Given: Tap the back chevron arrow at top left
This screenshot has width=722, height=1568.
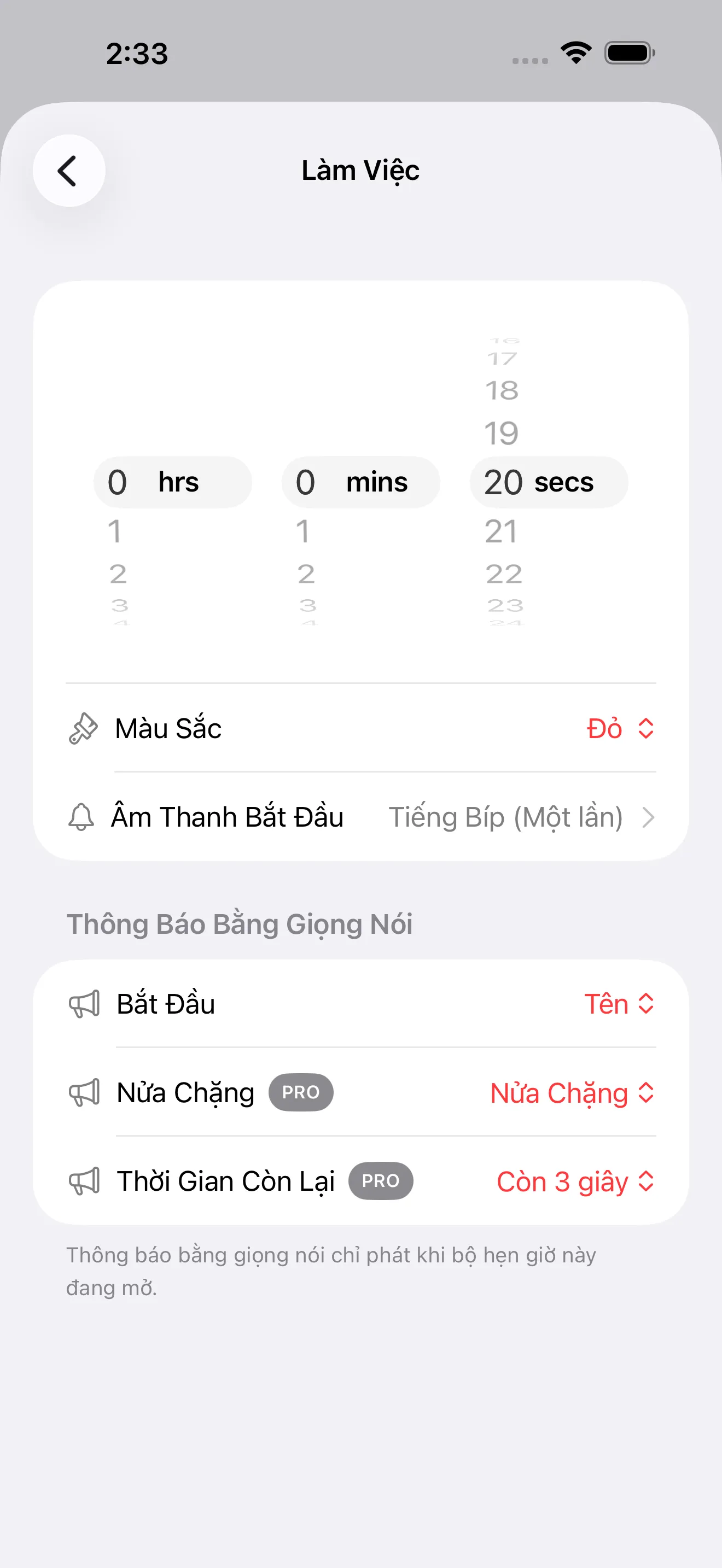Looking at the screenshot, I should click(x=69, y=171).
